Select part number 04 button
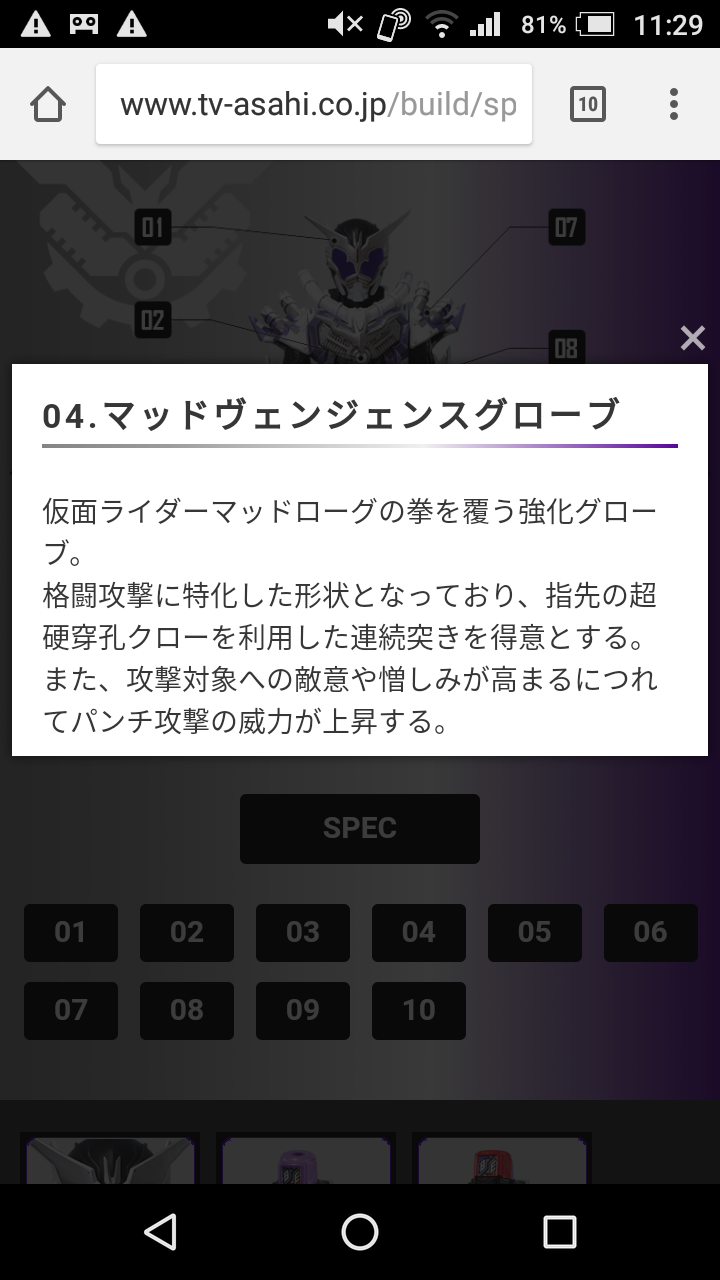 coord(419,932)
